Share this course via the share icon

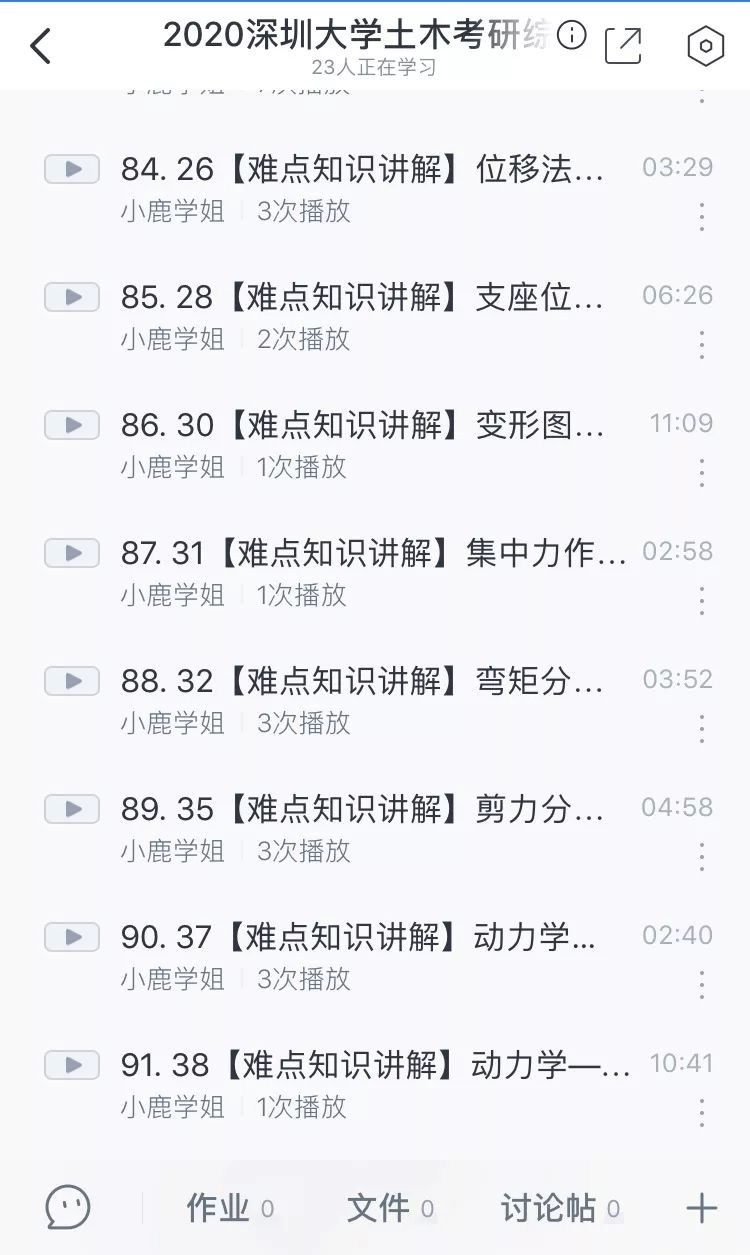pos(624,46)
